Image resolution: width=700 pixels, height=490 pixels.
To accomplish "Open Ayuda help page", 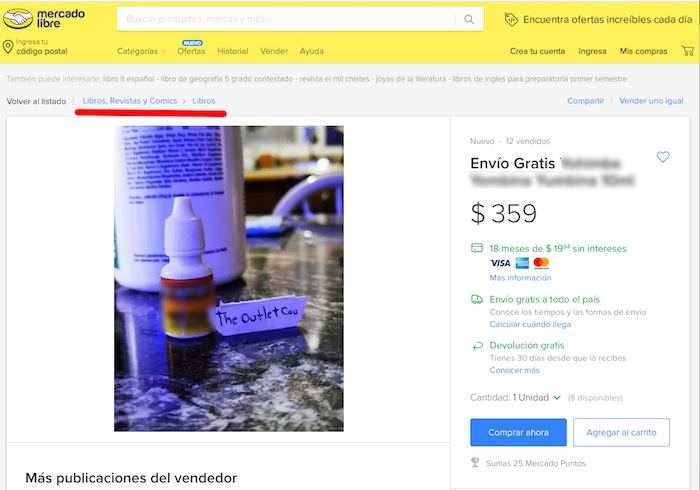I will click(x=311, y=51).
